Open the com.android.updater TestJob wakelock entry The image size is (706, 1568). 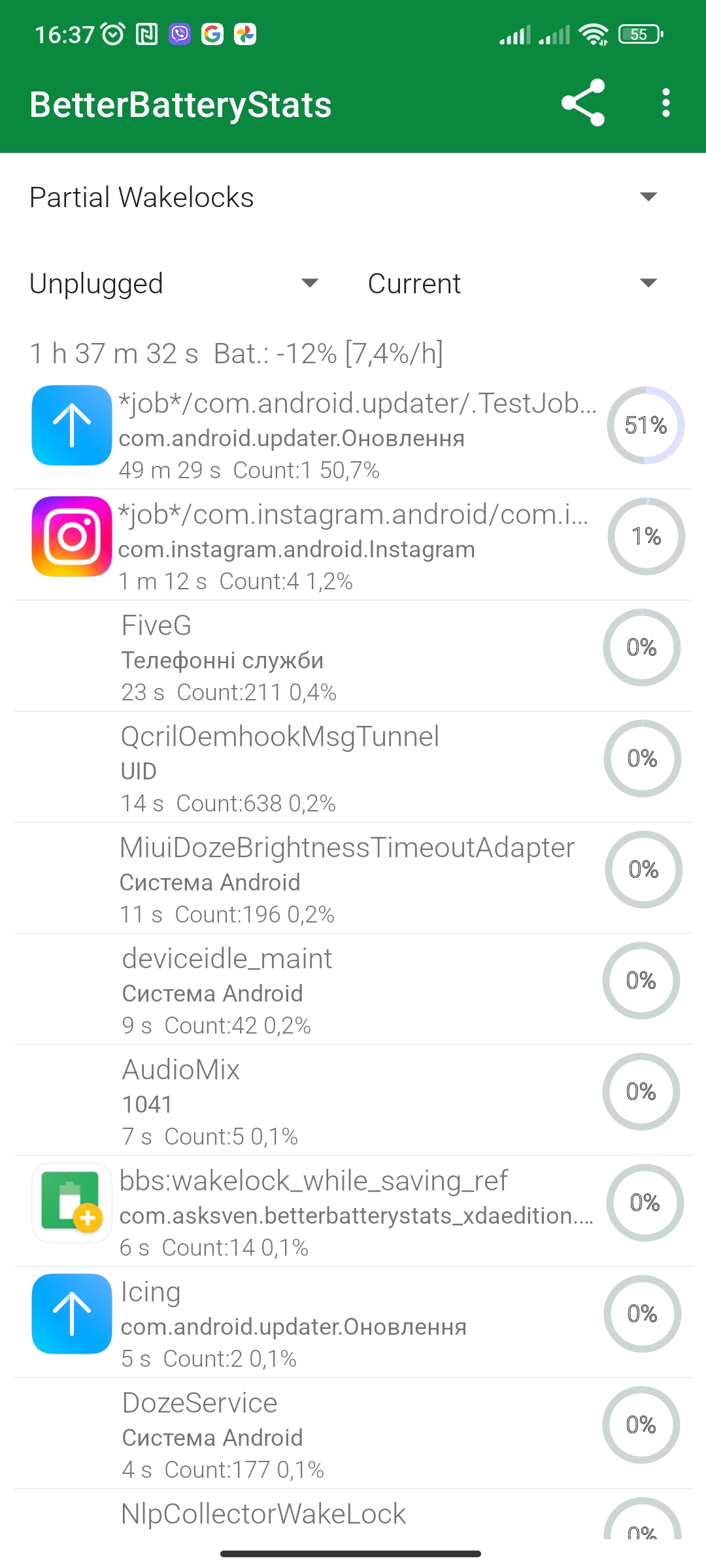coord(353,434)
